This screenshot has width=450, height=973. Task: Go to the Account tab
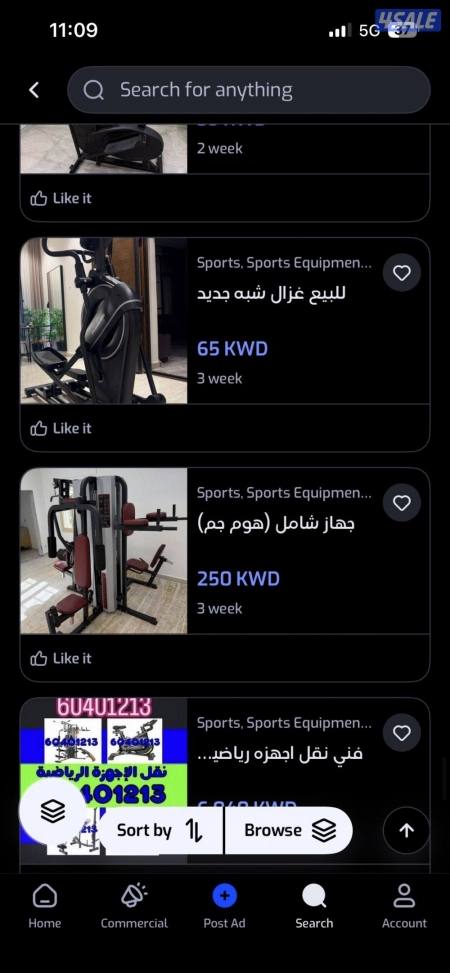(x=404, y=907)
